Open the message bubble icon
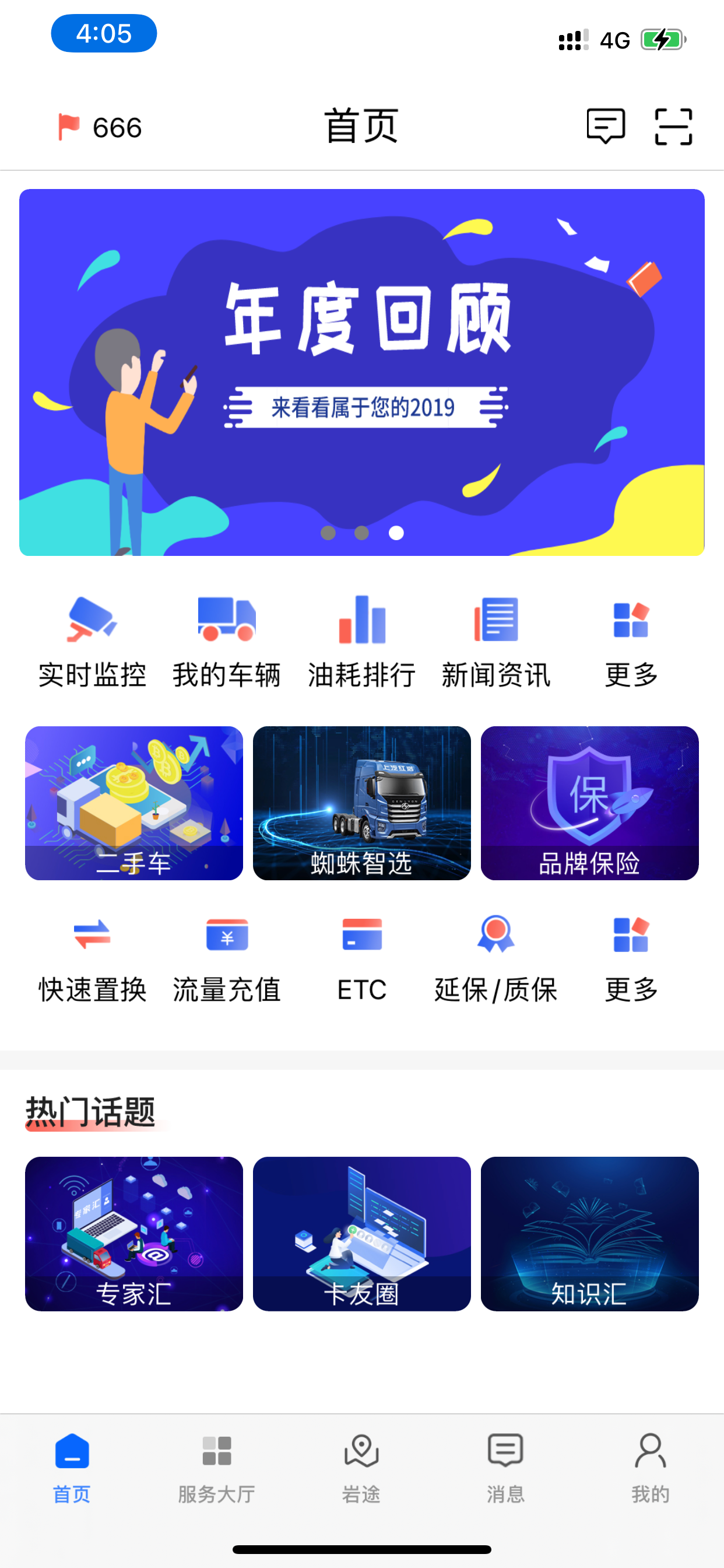 (x=608, y=127)
